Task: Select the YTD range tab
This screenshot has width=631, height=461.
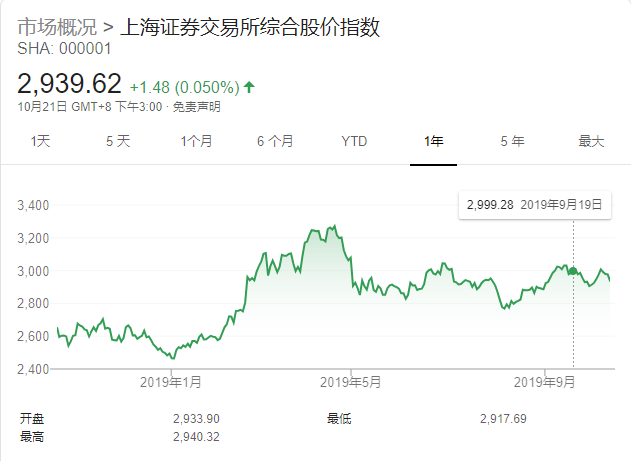Action: (x=354, y=142)
